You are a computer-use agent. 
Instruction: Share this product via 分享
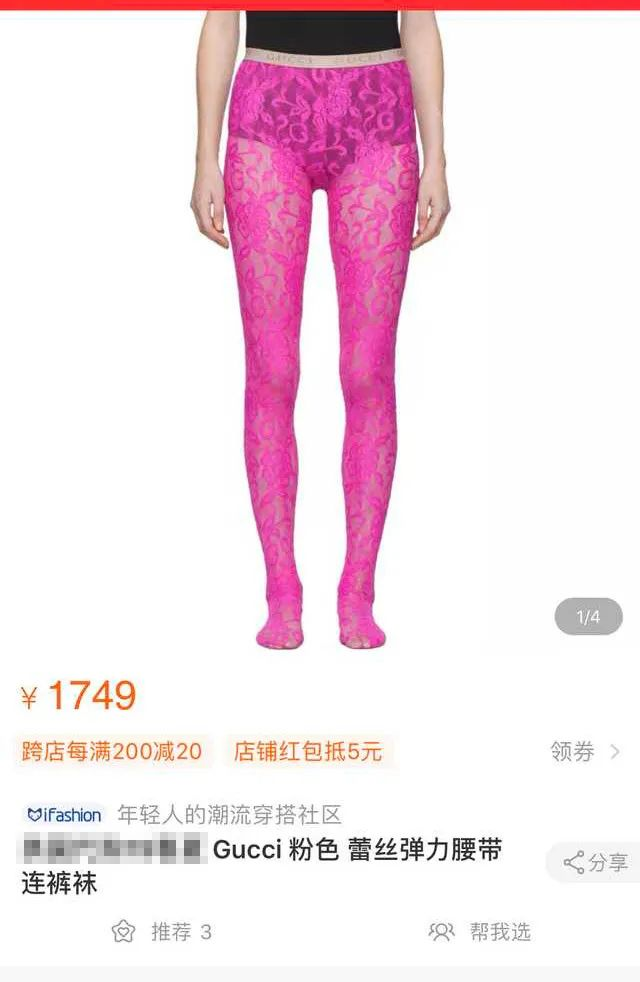point(596,862)
